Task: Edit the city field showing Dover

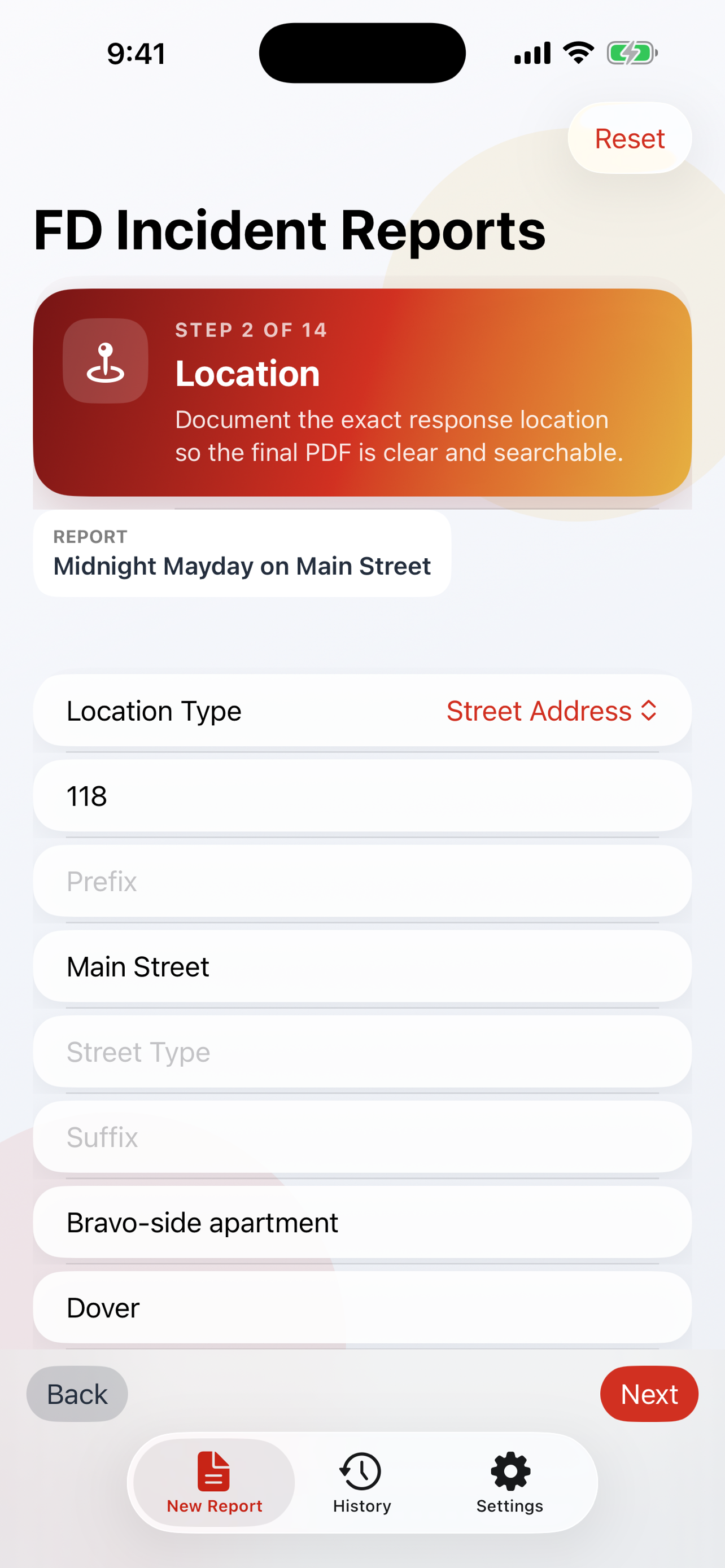Action: [x=361, y=1307]
